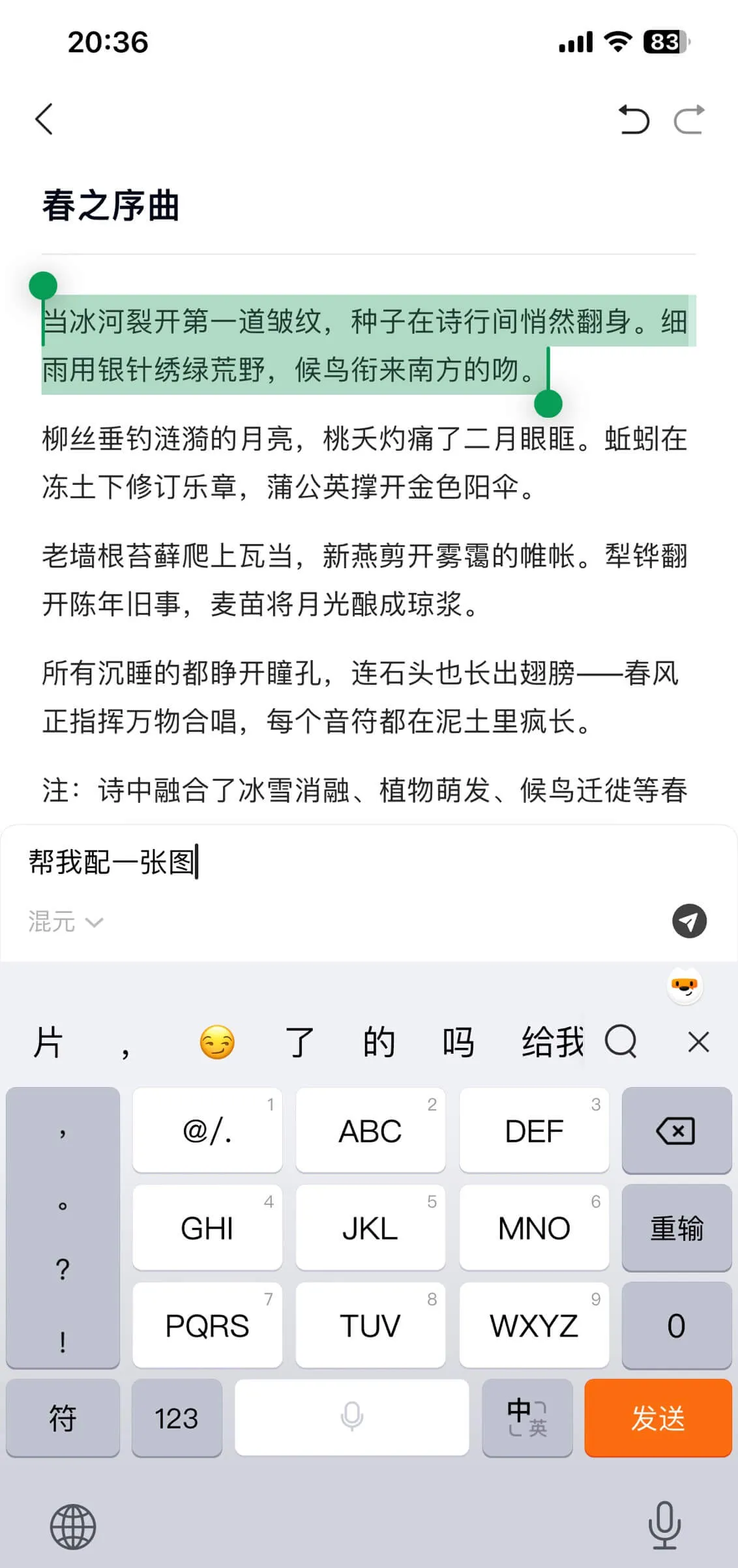The image size is (738, 1568).
Task: Tap the 重输 re-enter key
Action: [x=676, y=1228]
